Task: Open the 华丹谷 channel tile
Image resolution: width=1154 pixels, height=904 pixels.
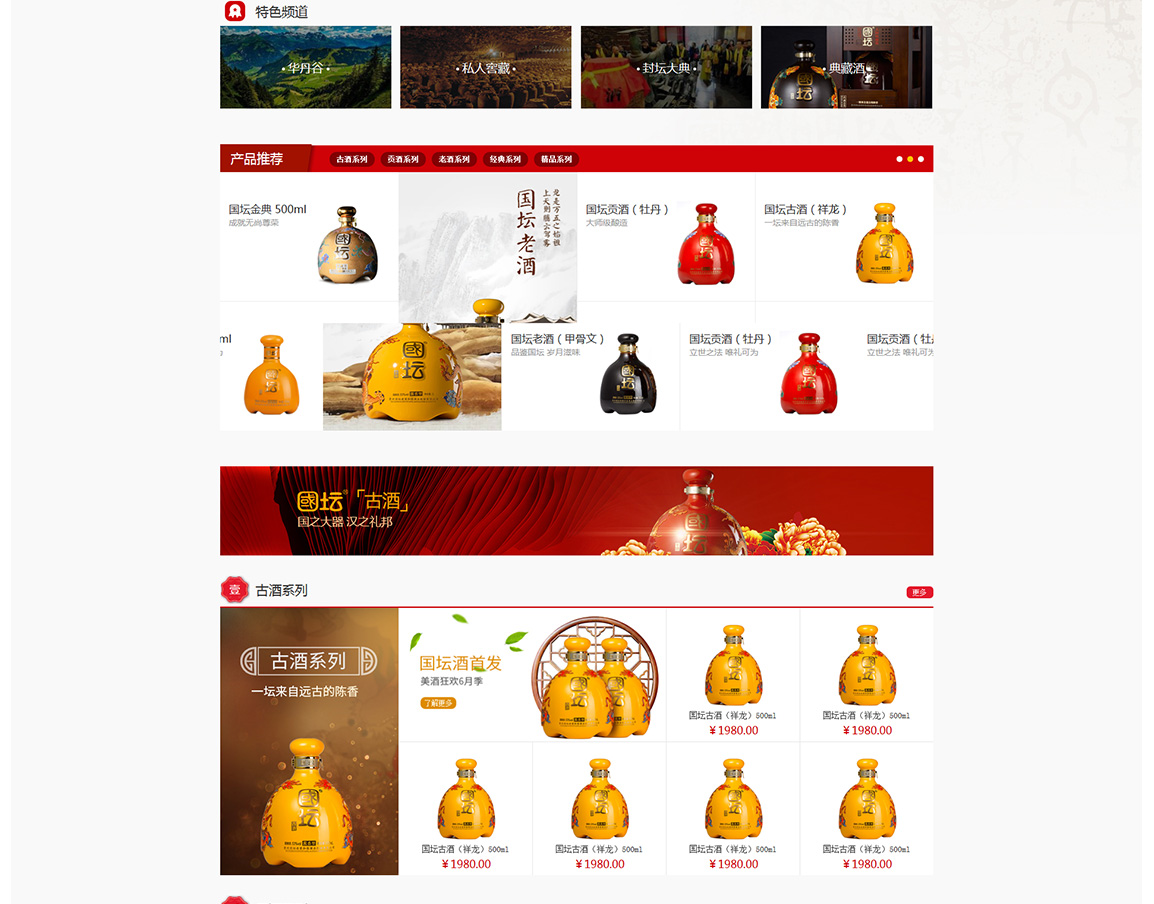Action: pyautogui.click(x=305, y=67)
